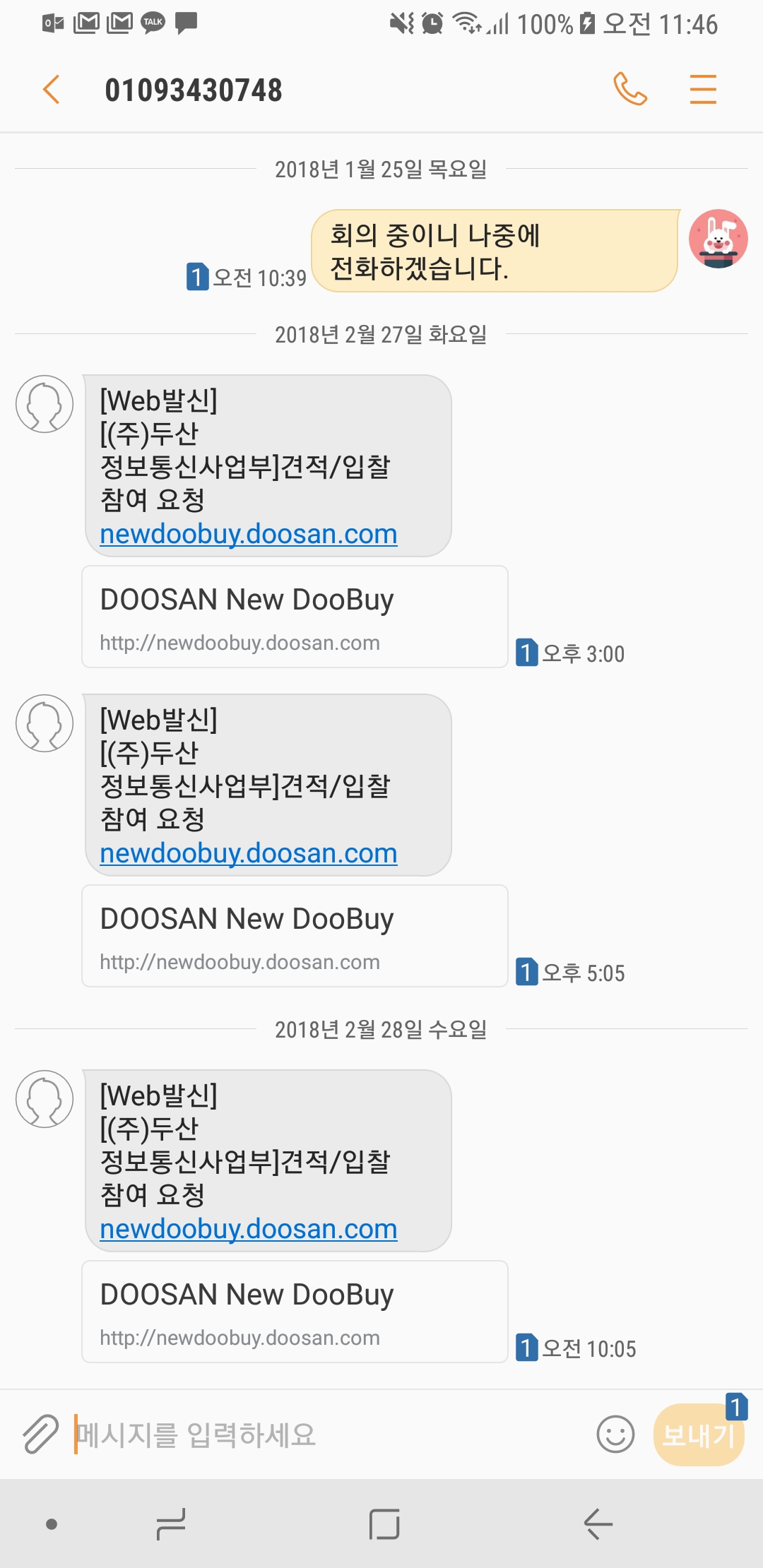Open newdoobuy.doosan.com link in 오후 3:00 message
This screenshot has width=763, height=1568.
(x=248, y=534)
